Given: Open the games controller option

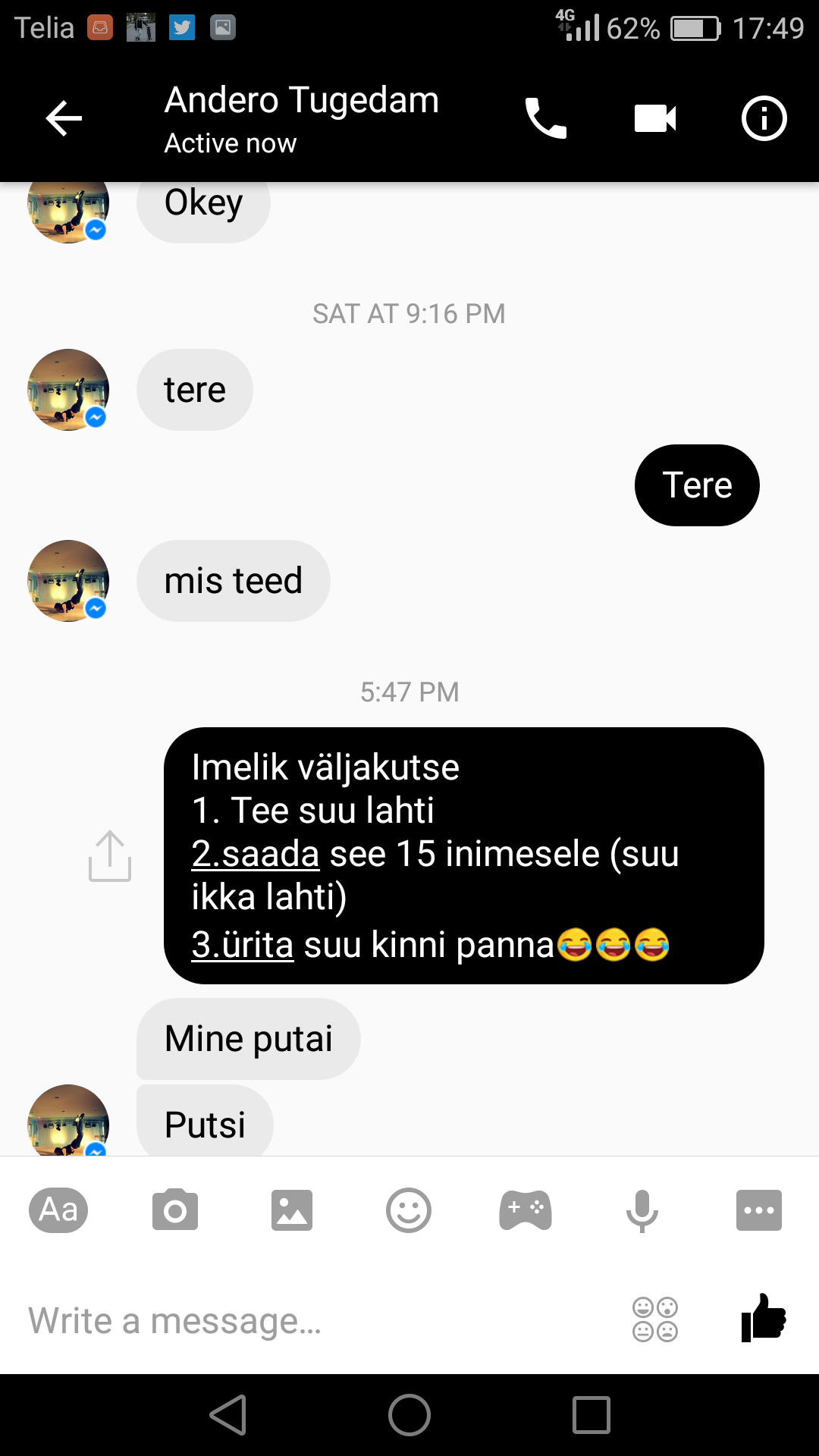Looking at the screenshot, I should point(526,1210).
